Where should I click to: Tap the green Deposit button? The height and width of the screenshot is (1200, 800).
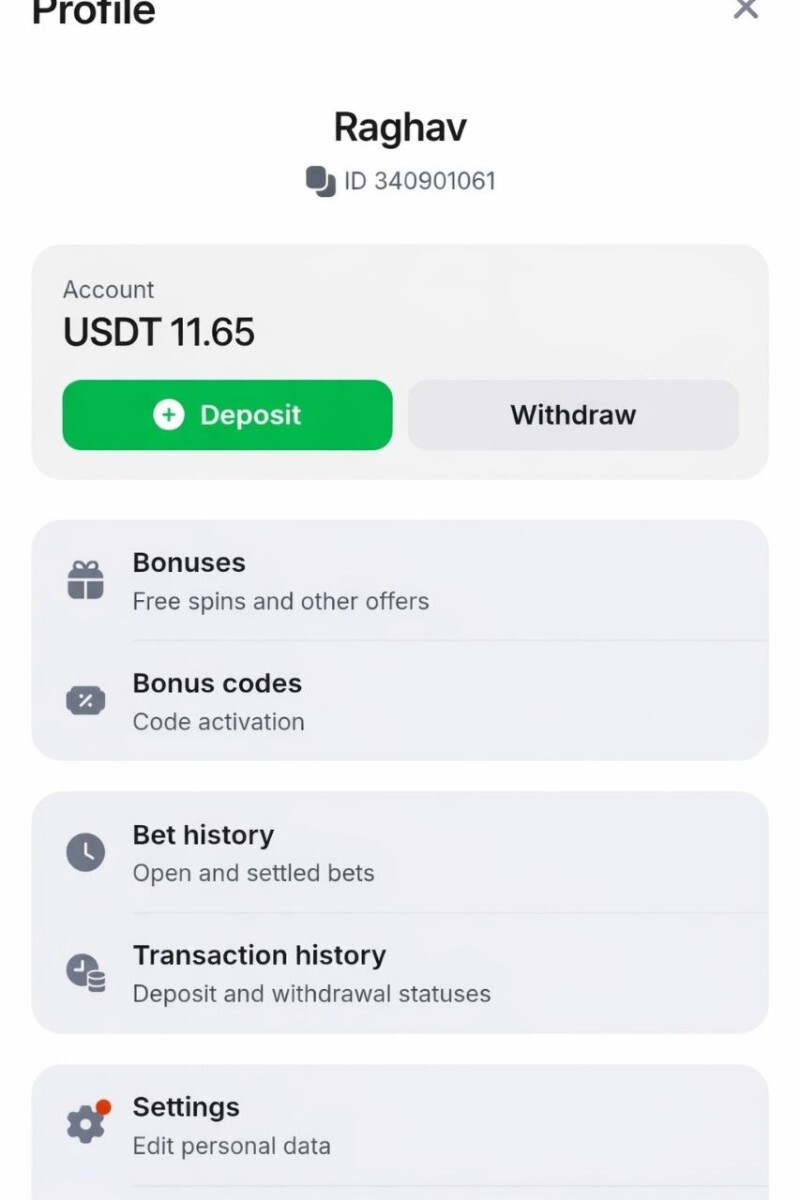227,415
